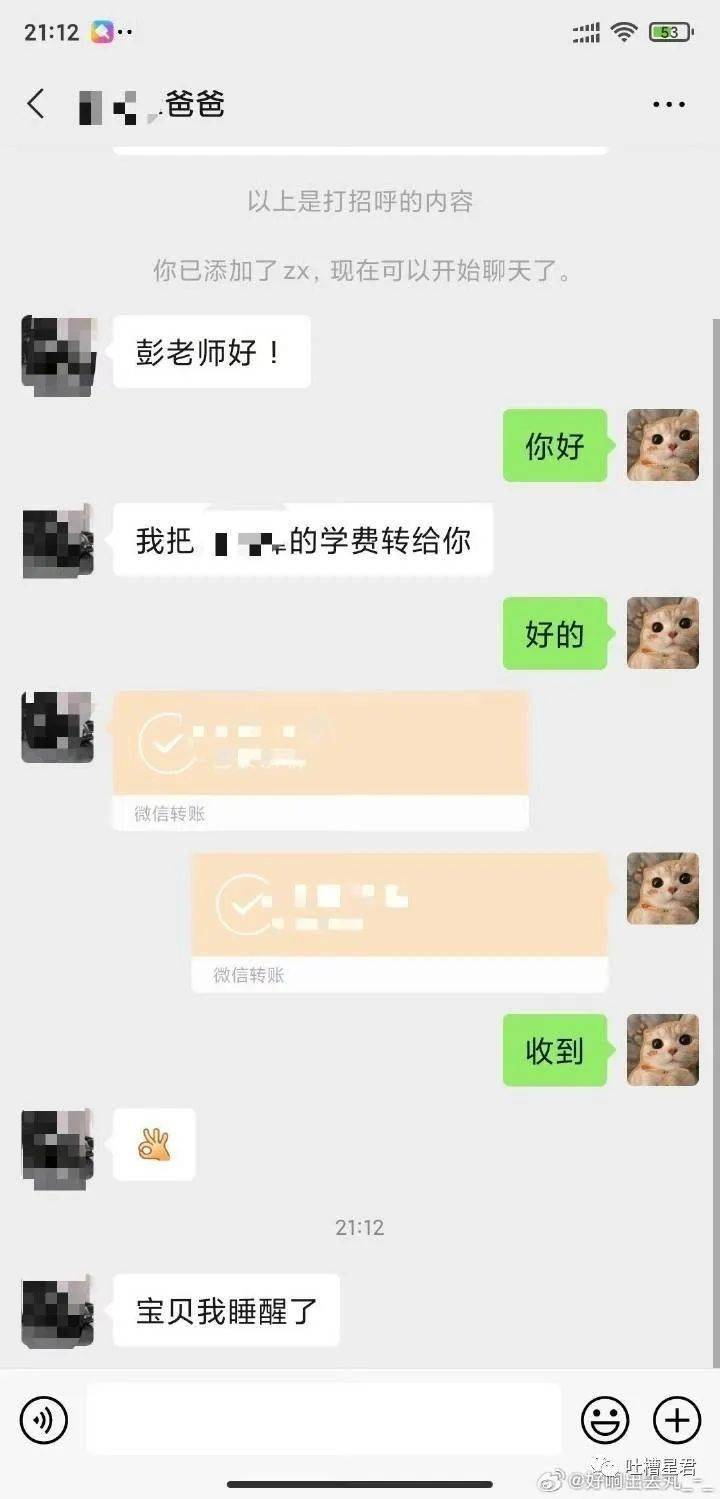Open the received WeChat transfer card

(320, 758)
